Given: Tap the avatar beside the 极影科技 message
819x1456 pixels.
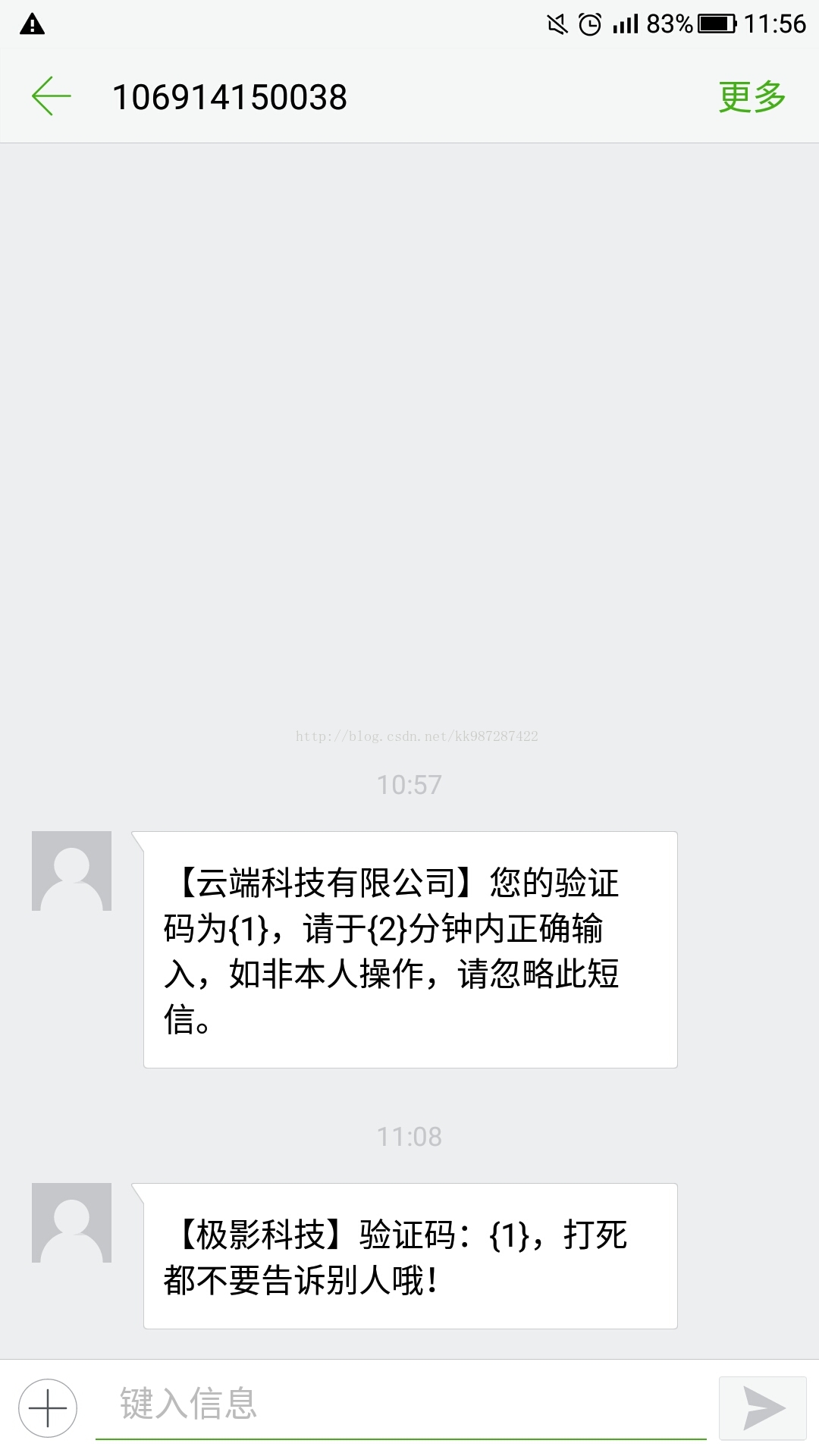Looking at the screenshot, I should point(71,1222).
